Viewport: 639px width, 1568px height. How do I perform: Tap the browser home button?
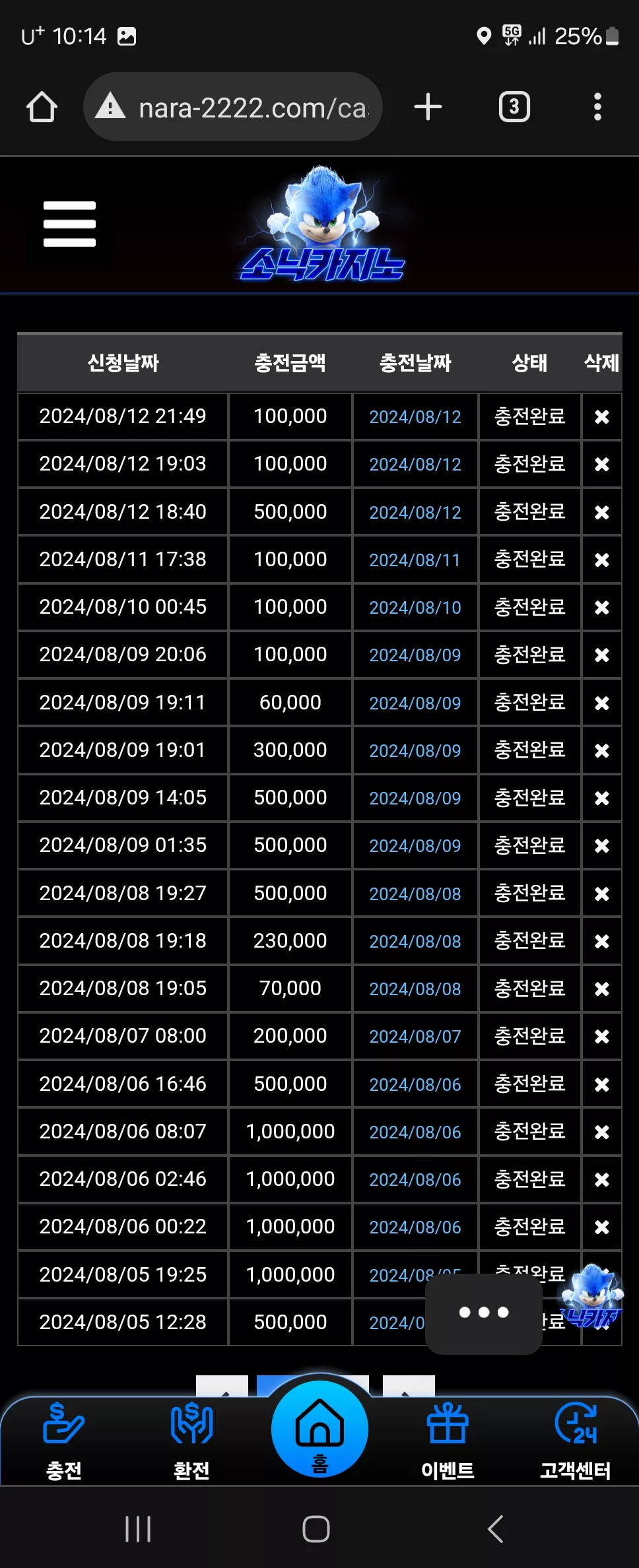click(42, 107)
